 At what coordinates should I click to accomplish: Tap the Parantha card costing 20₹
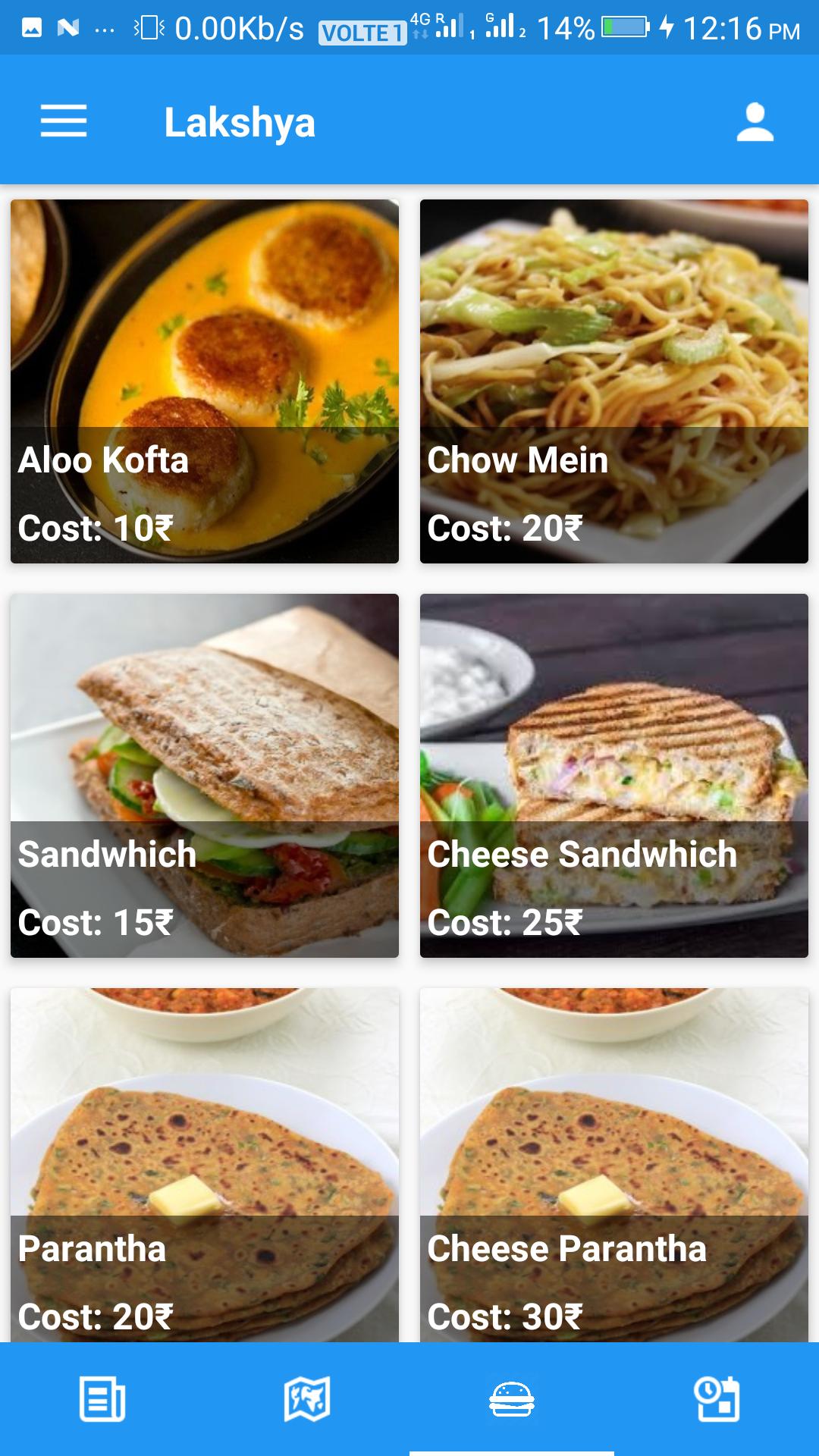click(205, 1164)
